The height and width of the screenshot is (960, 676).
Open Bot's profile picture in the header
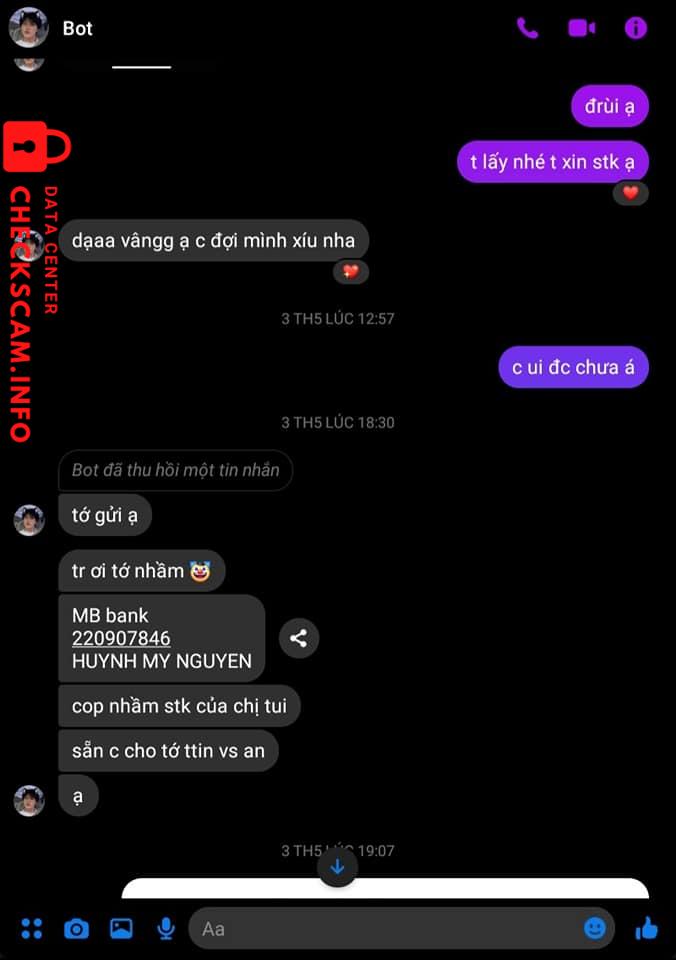pyautogui.click(x=28, y=28)
